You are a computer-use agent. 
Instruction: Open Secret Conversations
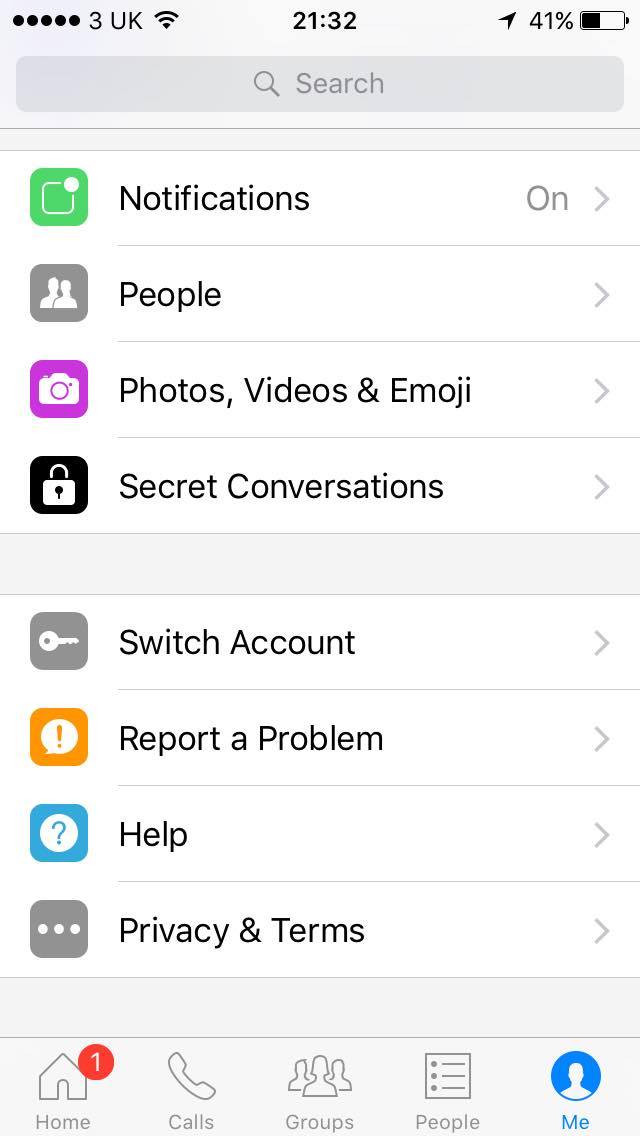click(x=320, y=487)
